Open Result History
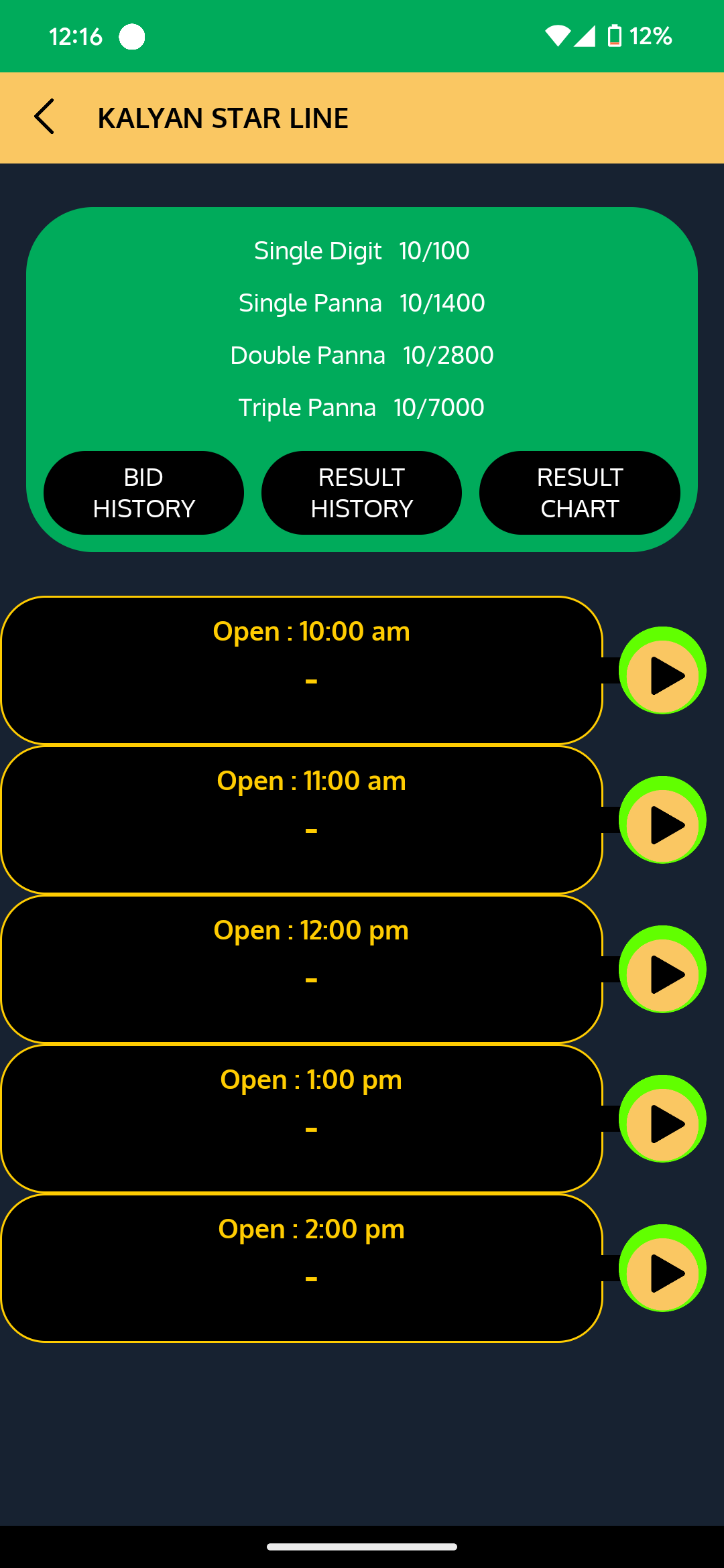 [361, 493]
